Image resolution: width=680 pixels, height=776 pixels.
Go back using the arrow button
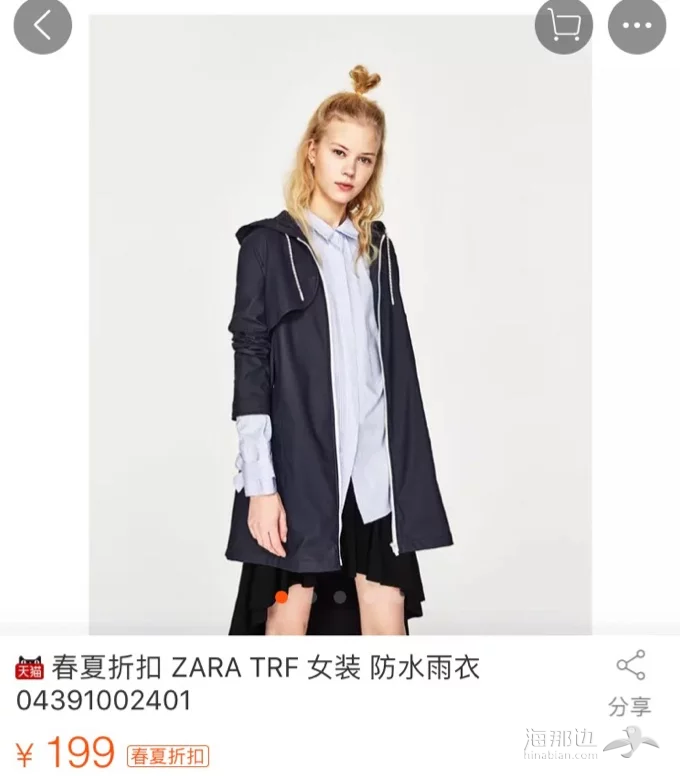(x=42, y=26)
